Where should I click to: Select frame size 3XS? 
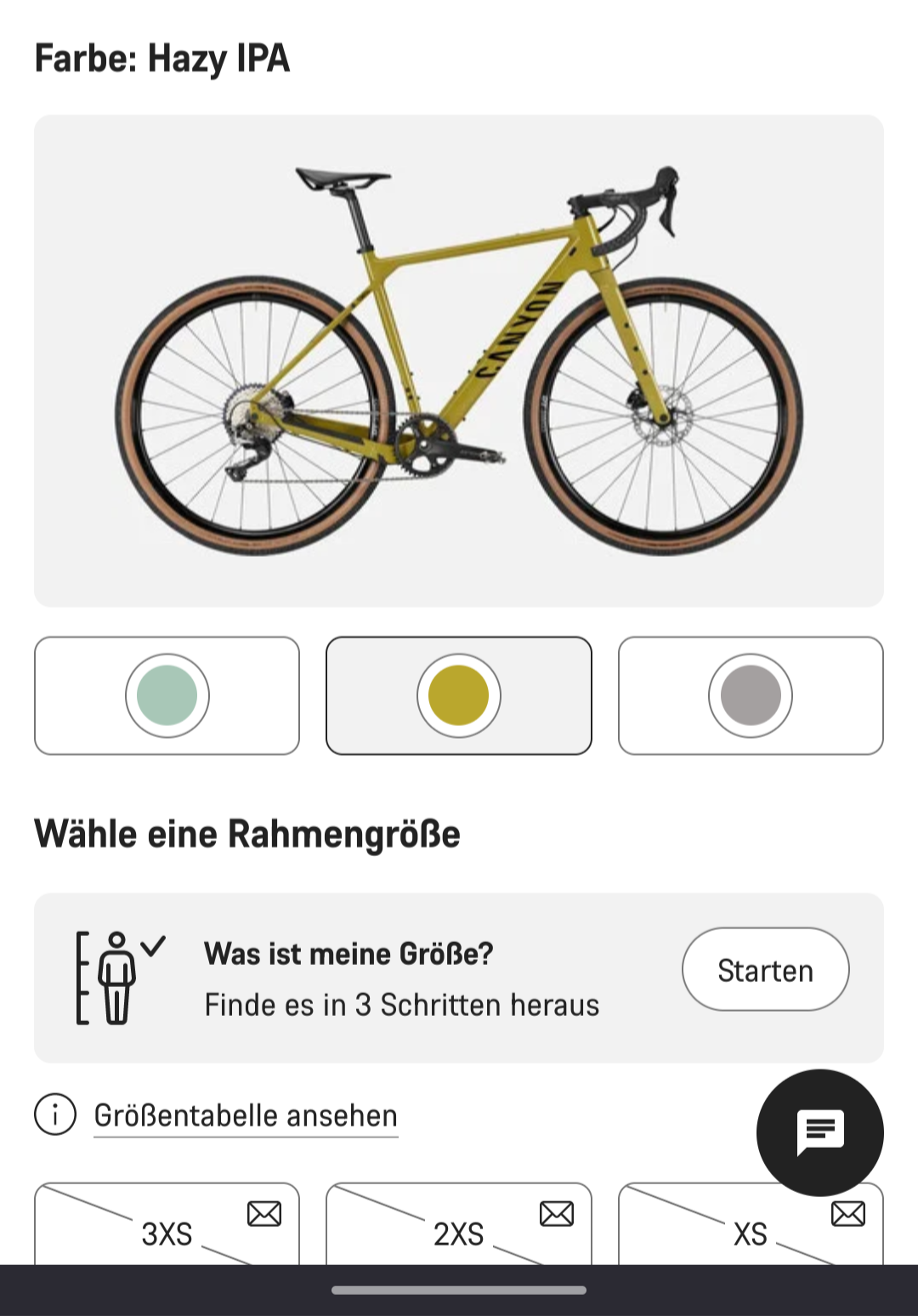167,1231
